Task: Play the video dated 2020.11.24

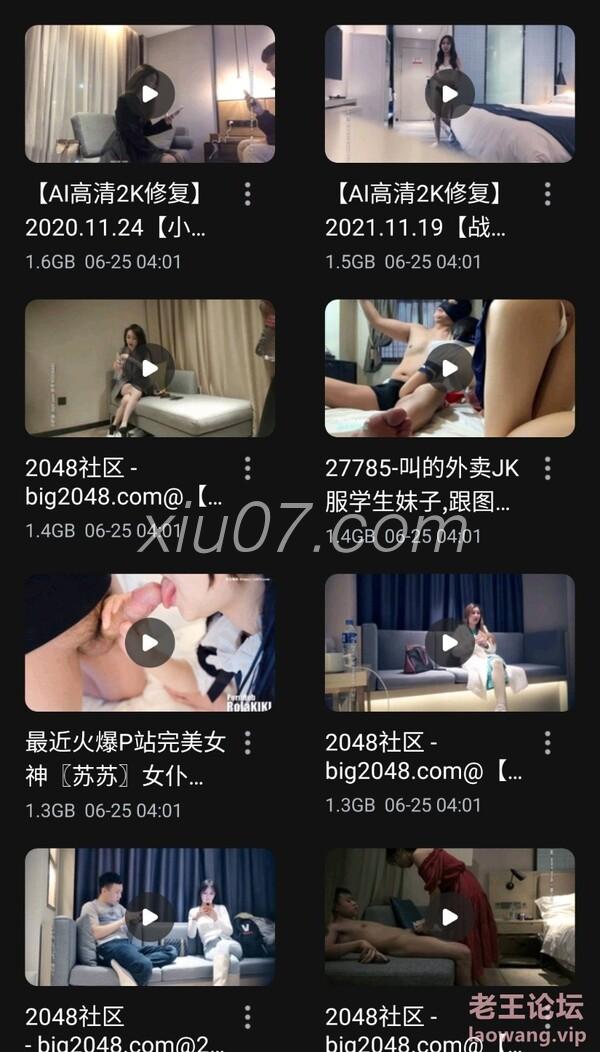Action: (150, 94)
